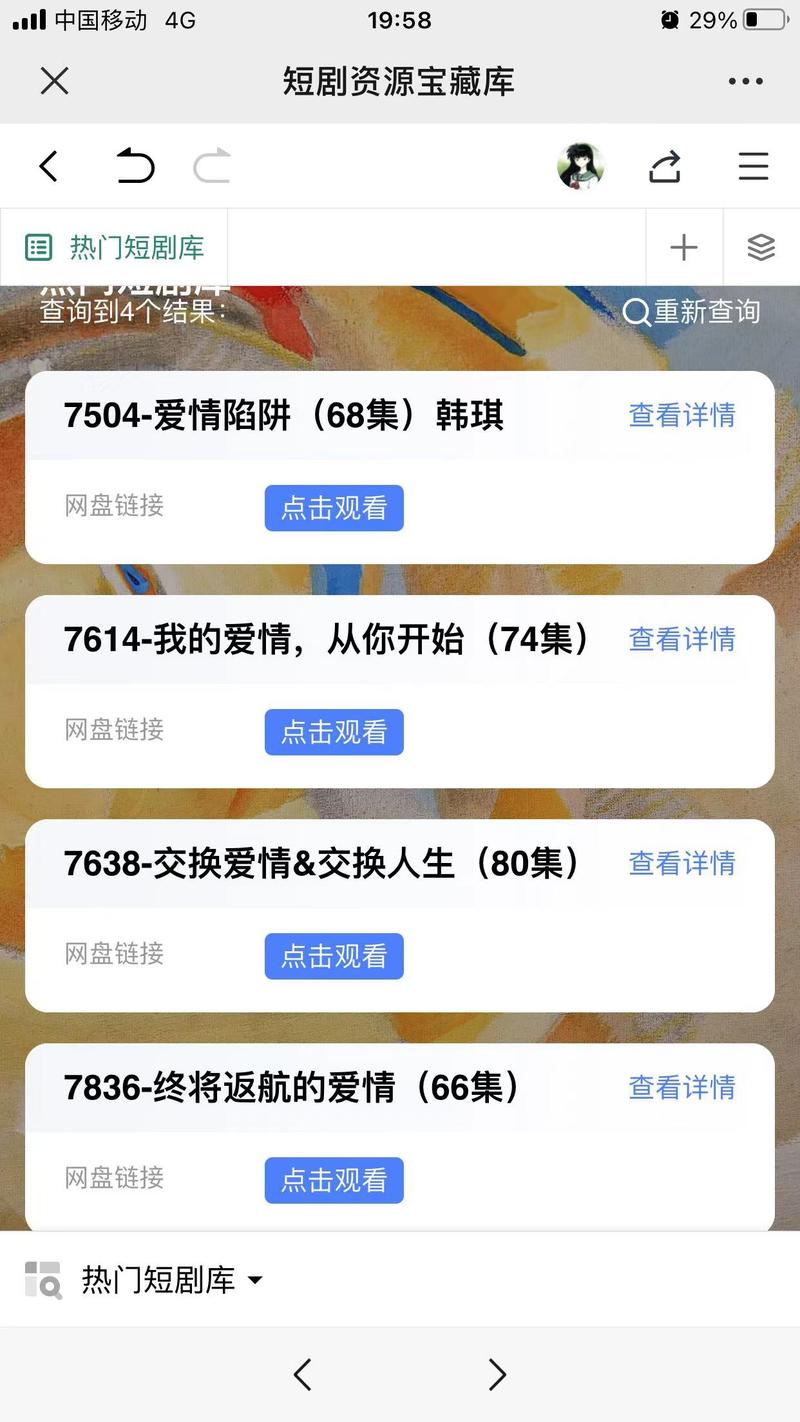Tap the plus icon to add a sheet
Screen dimensions: 800x1422
tap(684, 247)
